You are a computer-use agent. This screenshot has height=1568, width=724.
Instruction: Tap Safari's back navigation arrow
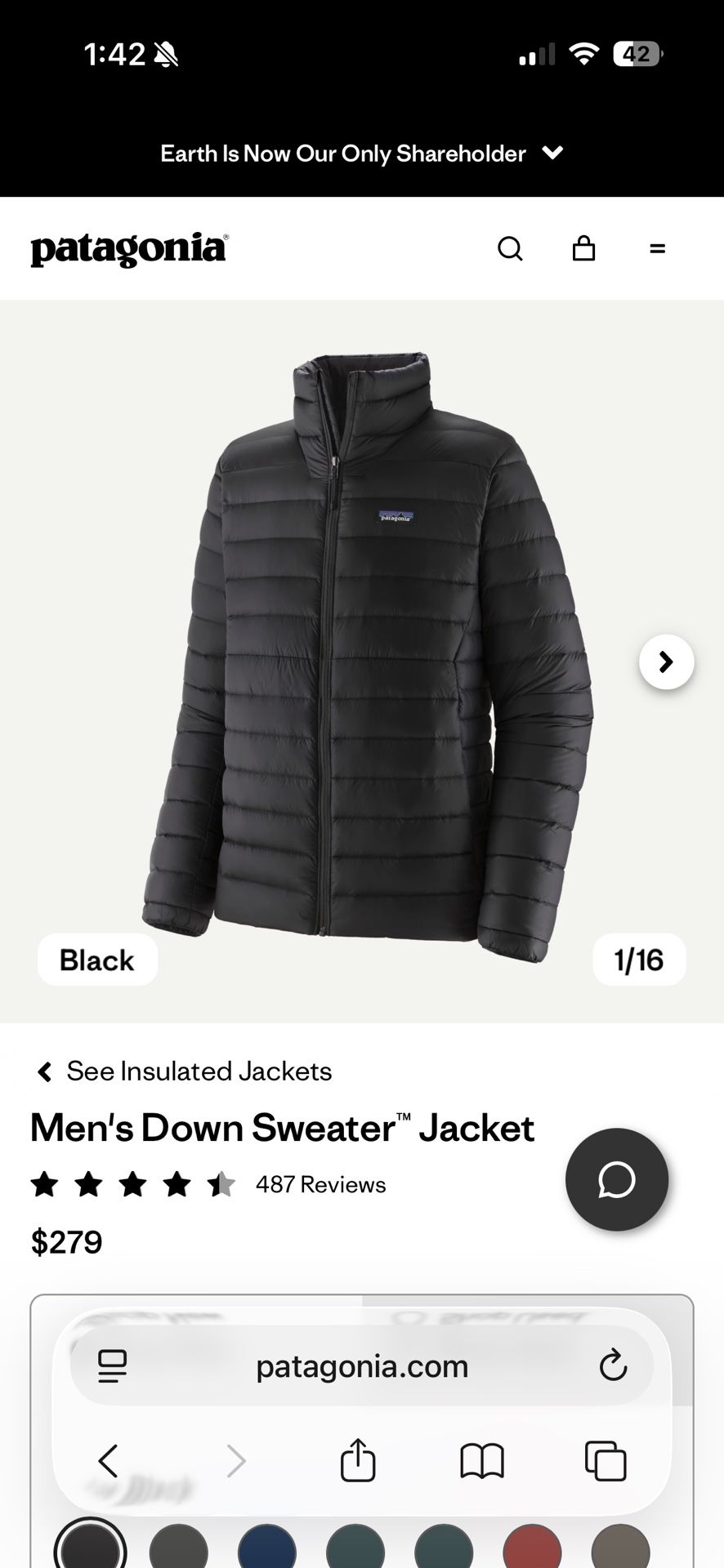(107, 1461)
